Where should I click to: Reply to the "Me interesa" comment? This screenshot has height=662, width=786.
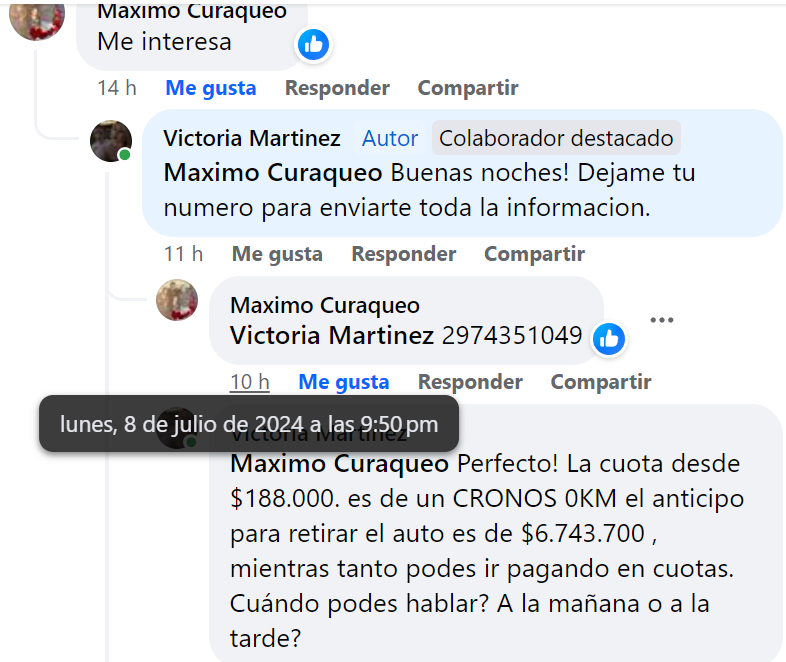[x=337, y=88]
